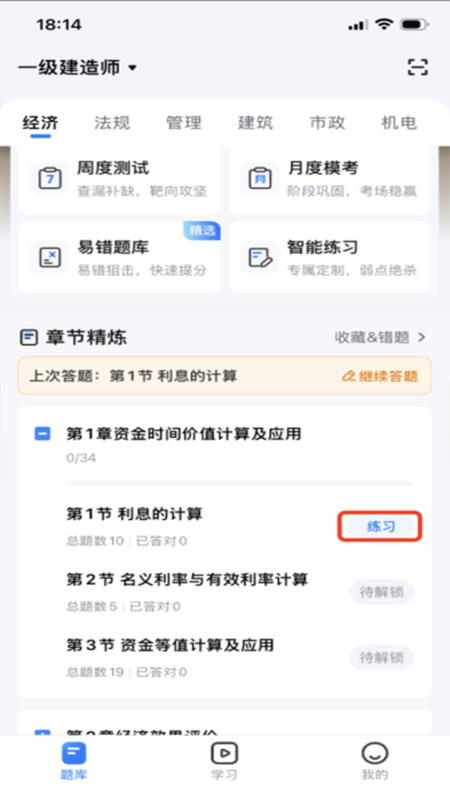Viewport: 450px width, 800px height.
Task: Switch to the 学习 tab
Action: tap(224, 761)
